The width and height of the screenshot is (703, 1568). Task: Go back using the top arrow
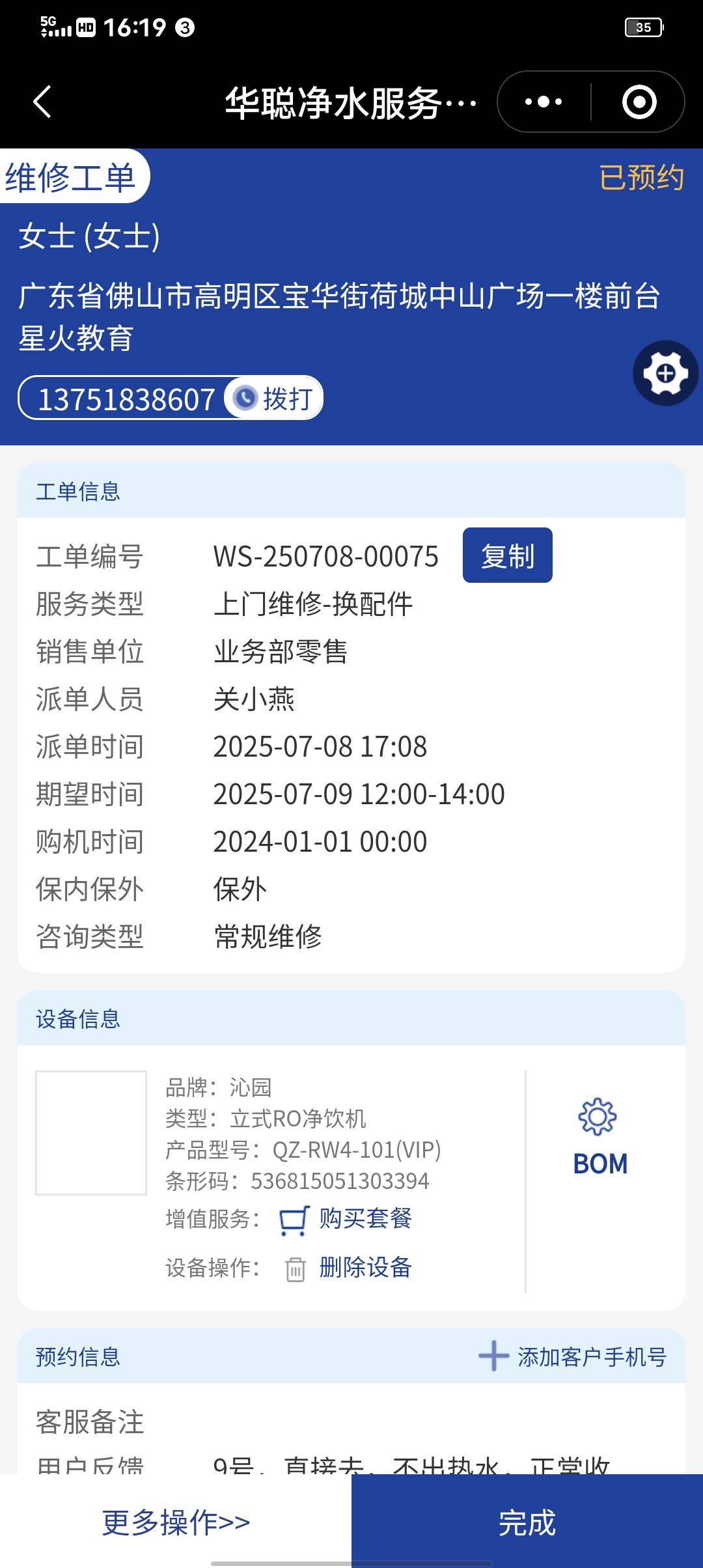[x=42, y=102]
